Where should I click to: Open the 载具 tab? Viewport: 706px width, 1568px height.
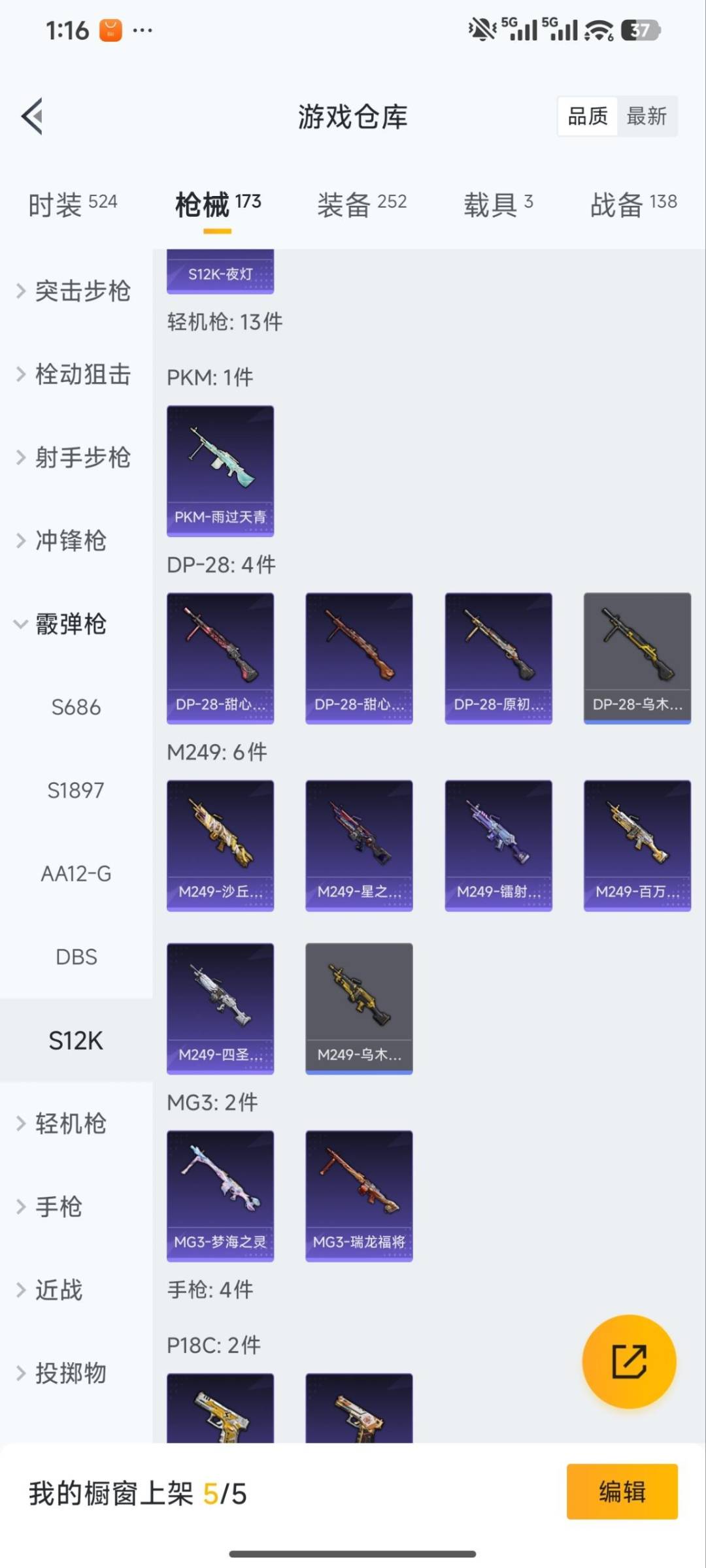click(498, 204)
